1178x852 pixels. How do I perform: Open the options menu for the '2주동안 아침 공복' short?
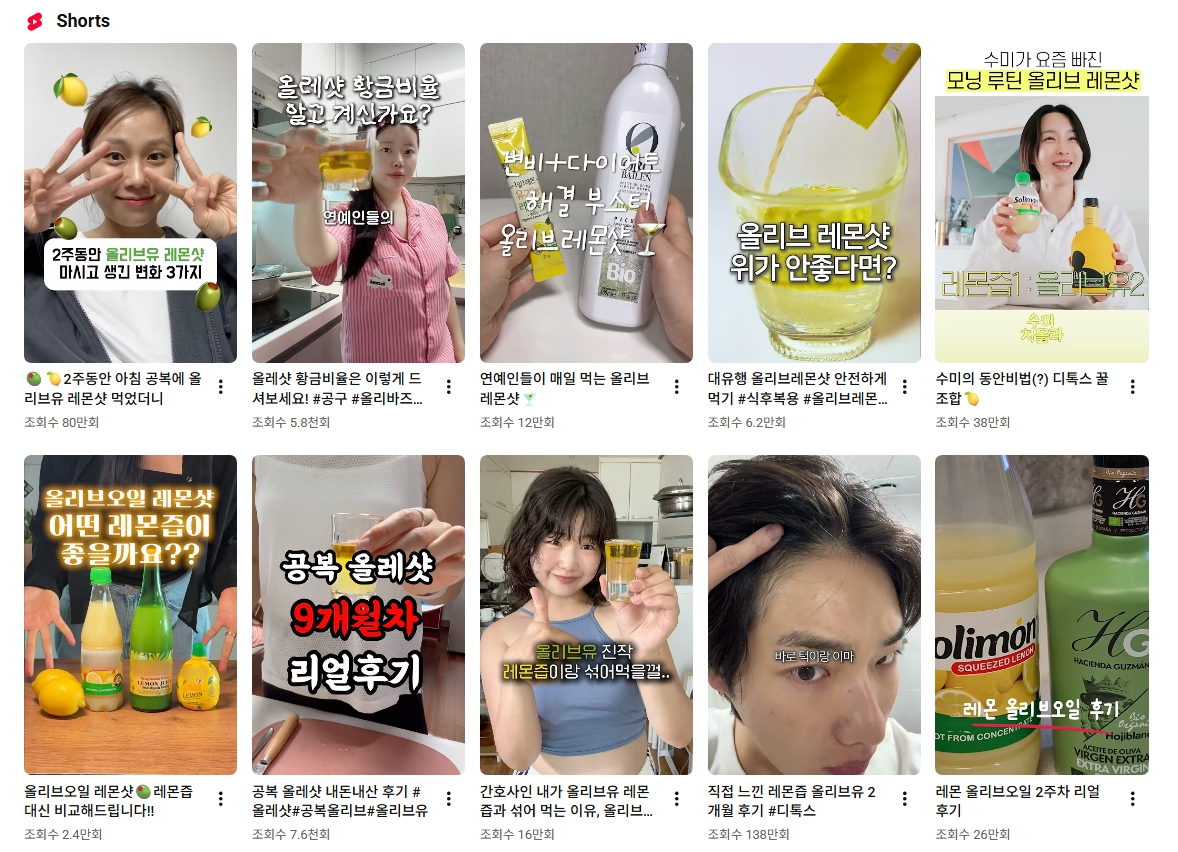[x=221, y=387]
